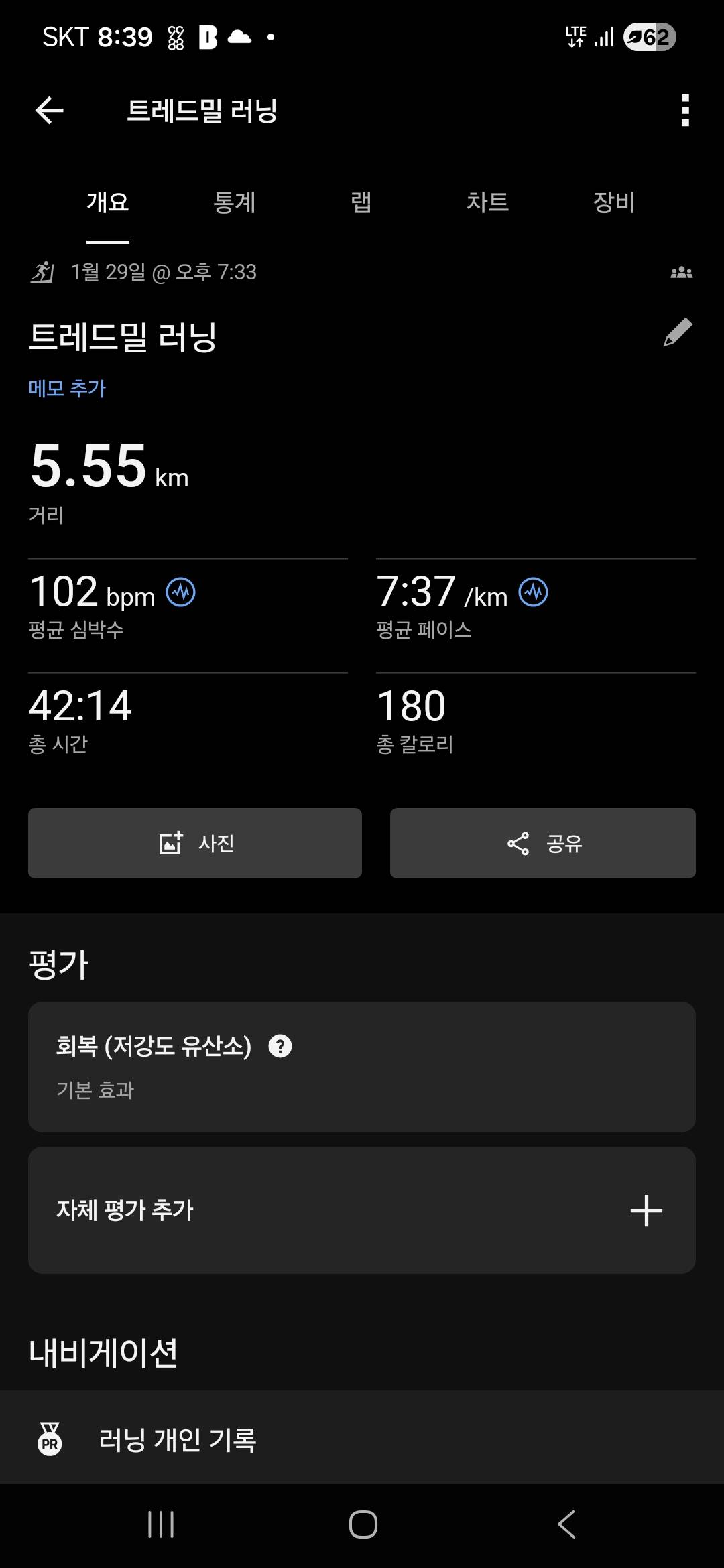Tap the plus to add 자체 평가
The image size is (724, 1568).
(646, 1210)
